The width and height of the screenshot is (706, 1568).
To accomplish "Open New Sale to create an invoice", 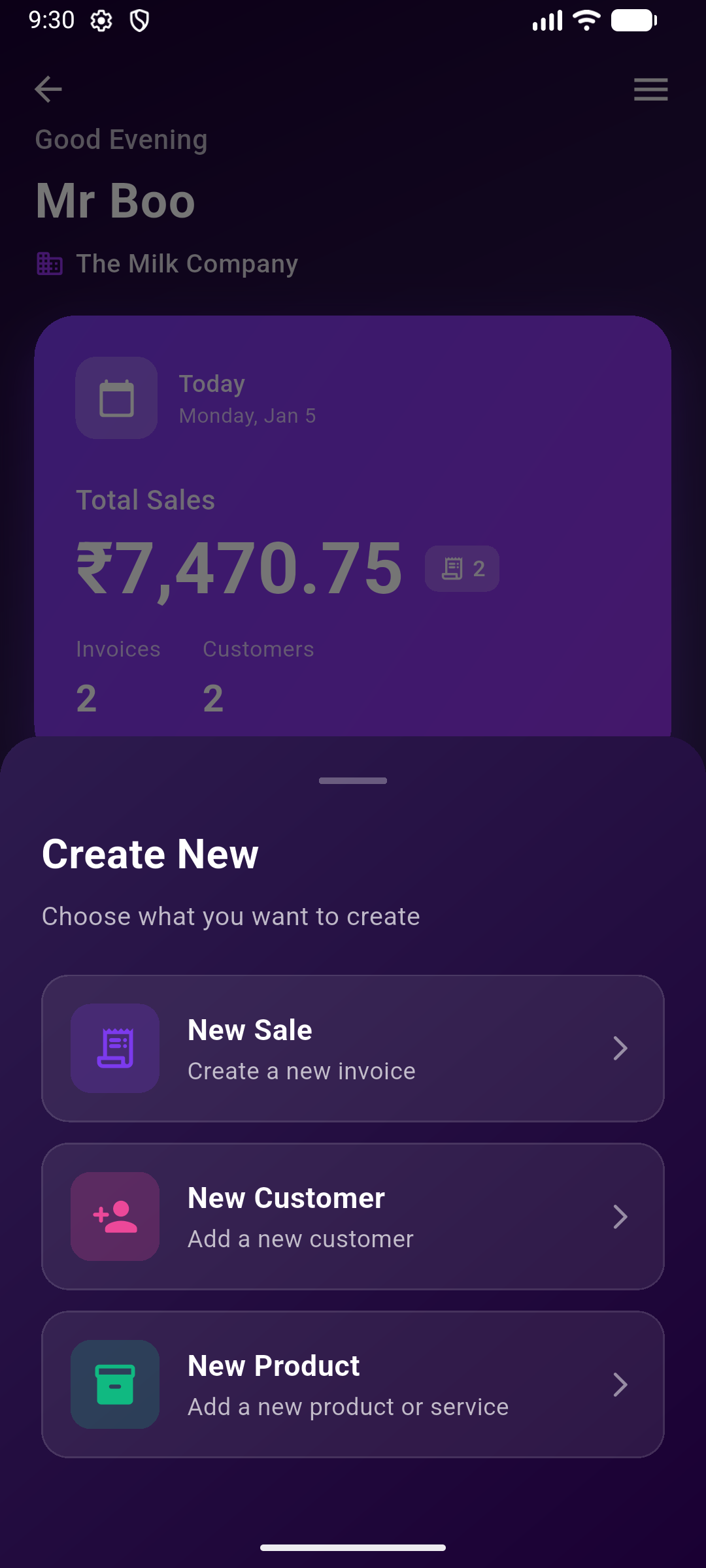I will point(353,1048).
